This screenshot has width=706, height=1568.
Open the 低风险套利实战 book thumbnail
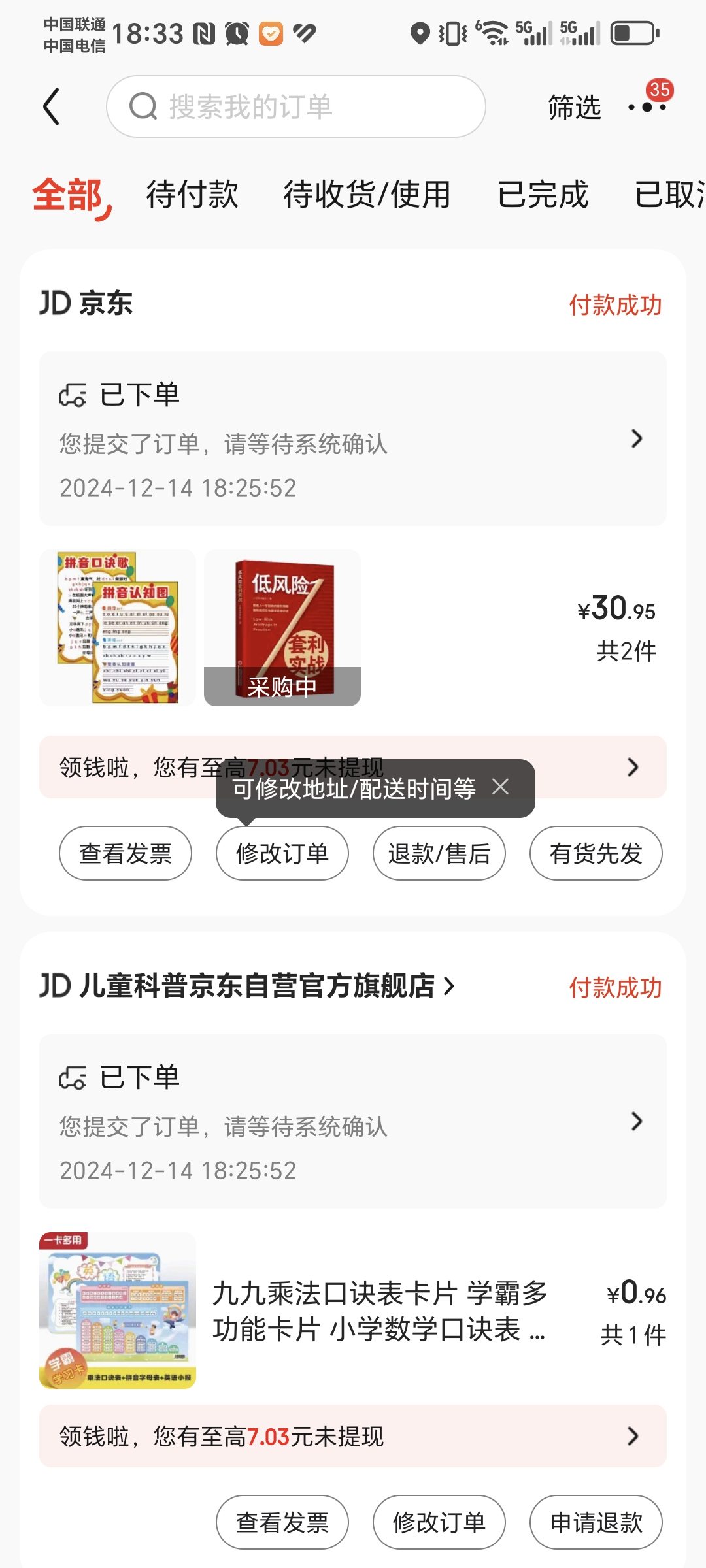click(x=282, y=627)
